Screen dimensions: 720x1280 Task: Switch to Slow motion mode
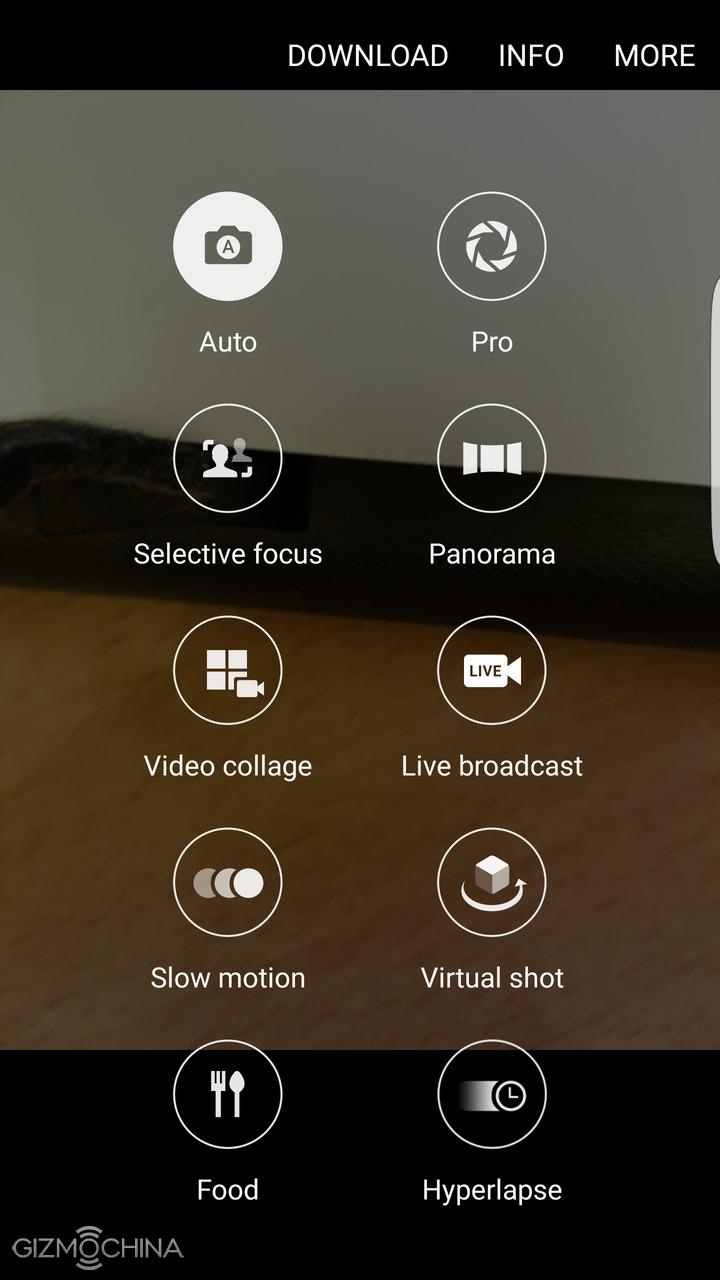(228, 882)
